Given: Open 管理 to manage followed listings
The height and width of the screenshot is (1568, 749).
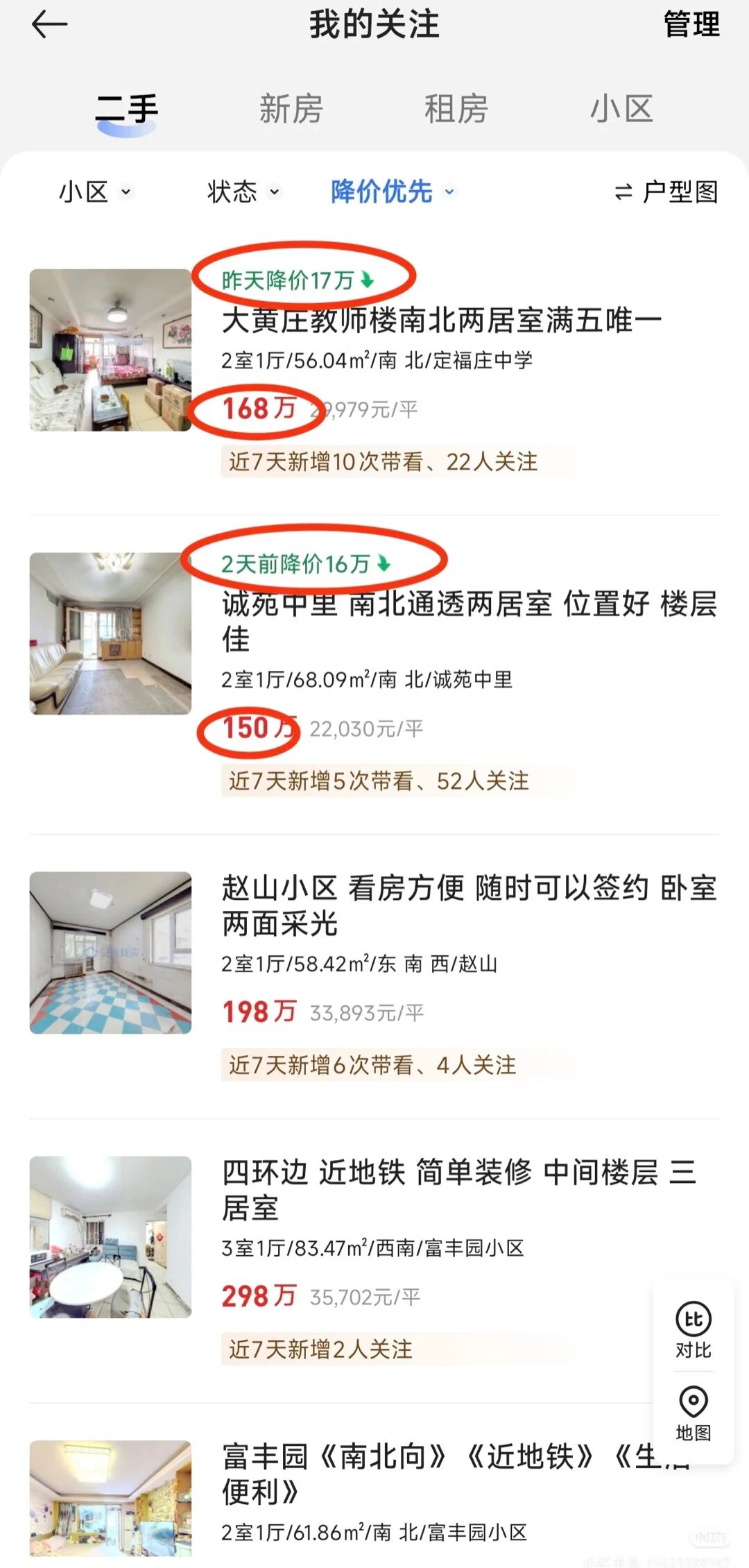Looking at the screenshot, I should click(x=691, y=26).
